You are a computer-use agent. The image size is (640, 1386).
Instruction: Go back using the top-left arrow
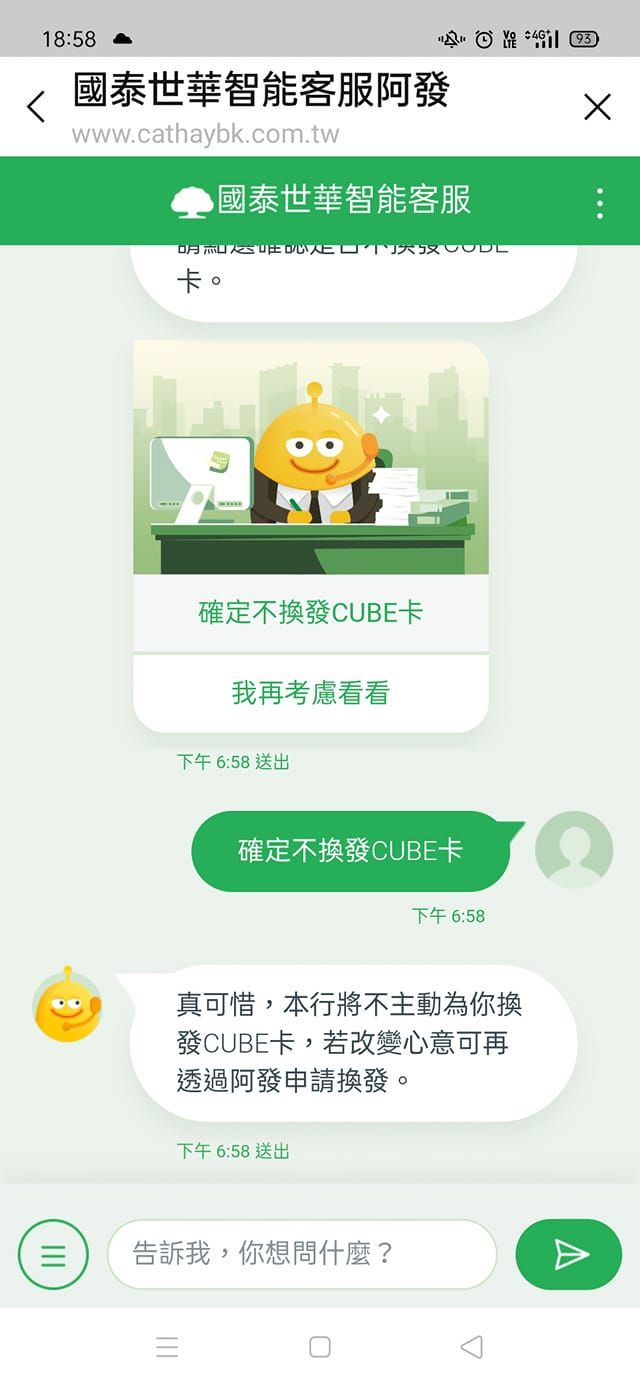[36, 107]
